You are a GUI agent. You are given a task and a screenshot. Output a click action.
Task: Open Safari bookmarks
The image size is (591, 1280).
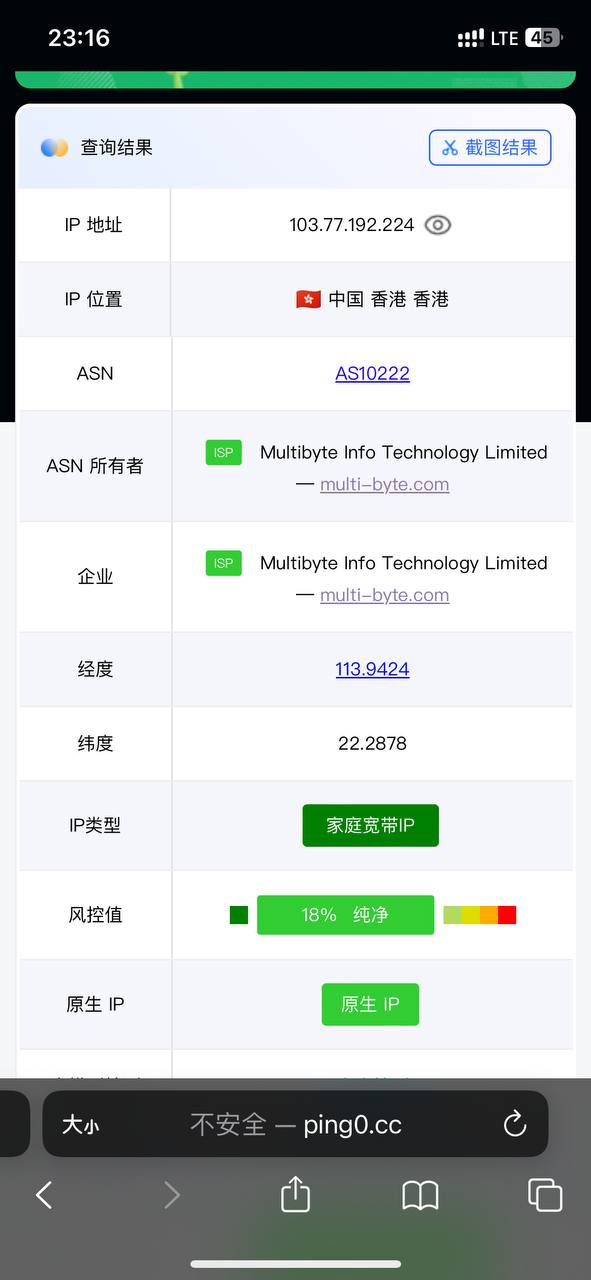tap(420, 1194)
